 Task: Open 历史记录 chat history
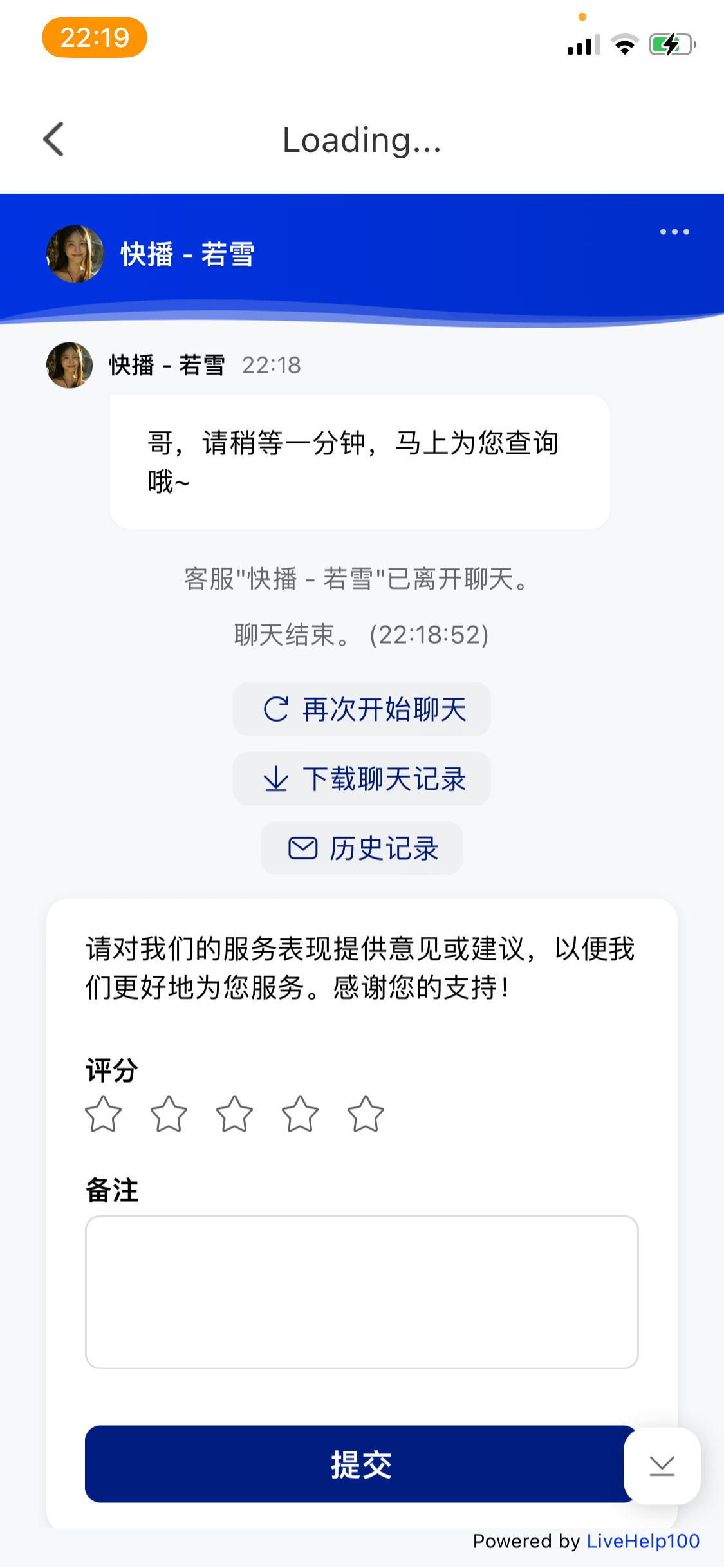click(x=362, y=848)
